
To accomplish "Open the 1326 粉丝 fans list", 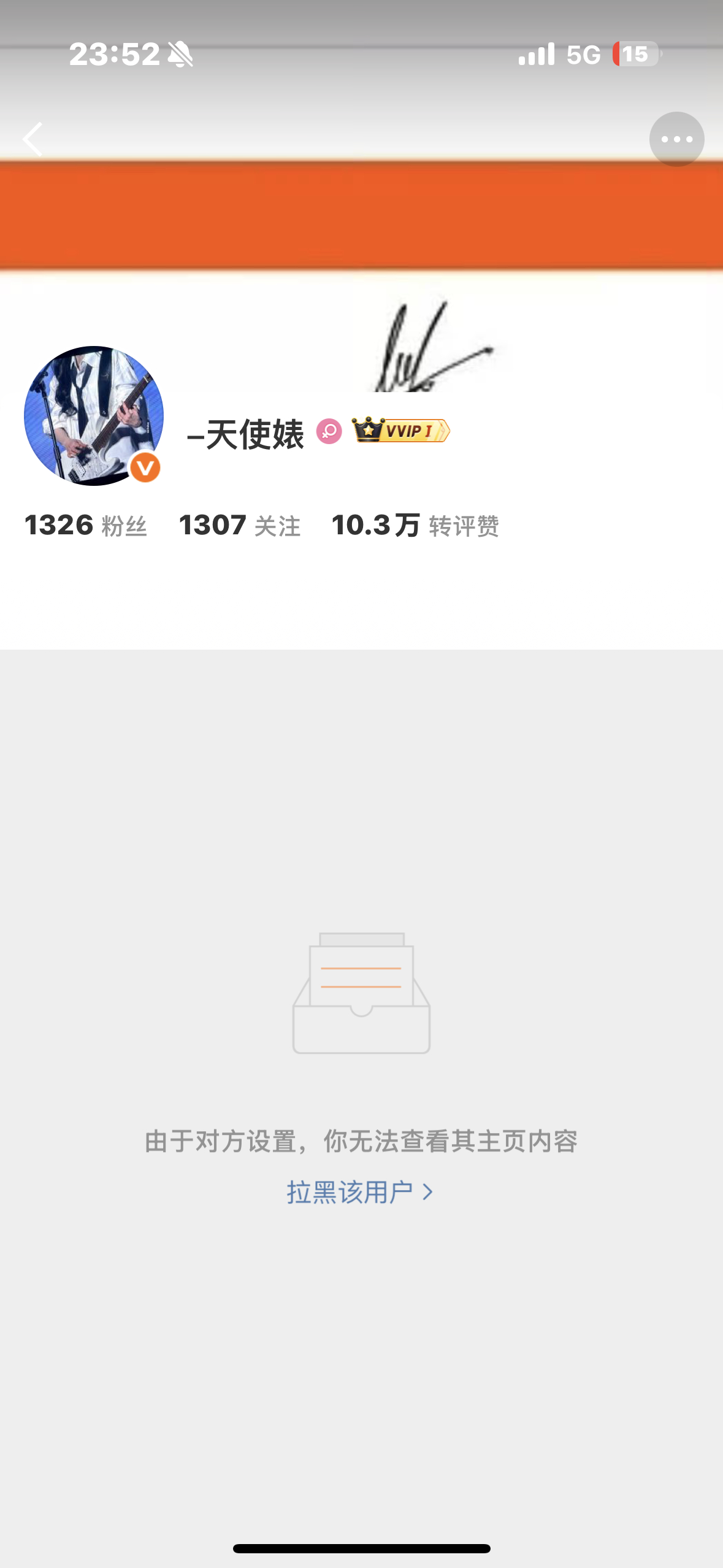I will 85,526.
